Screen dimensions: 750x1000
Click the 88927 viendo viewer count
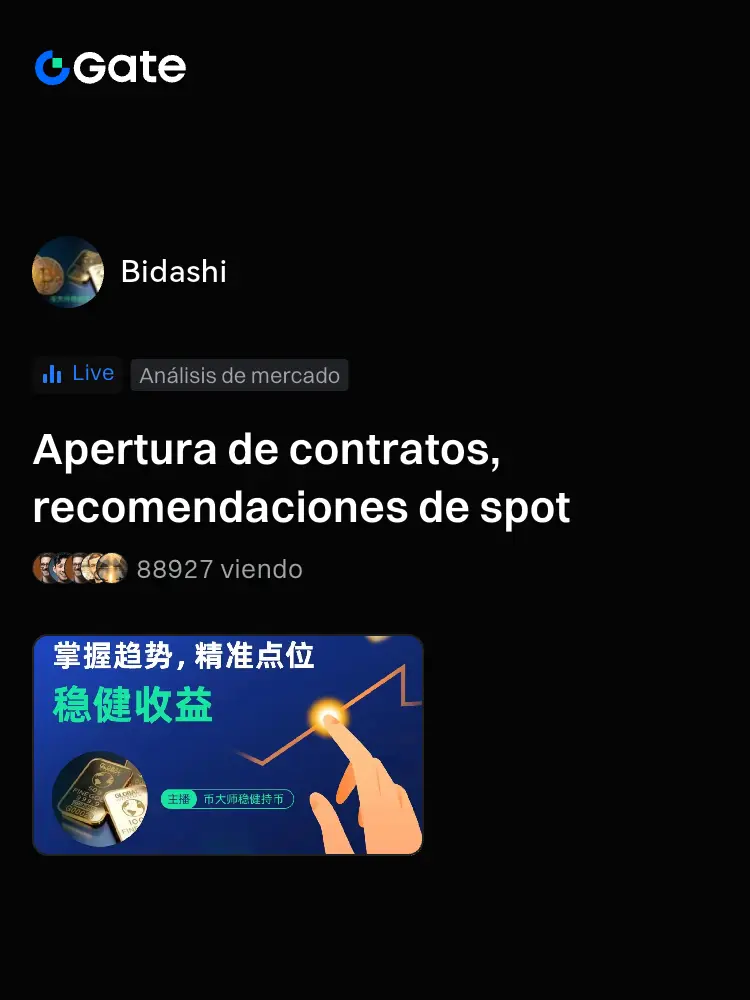pos(219,568)
